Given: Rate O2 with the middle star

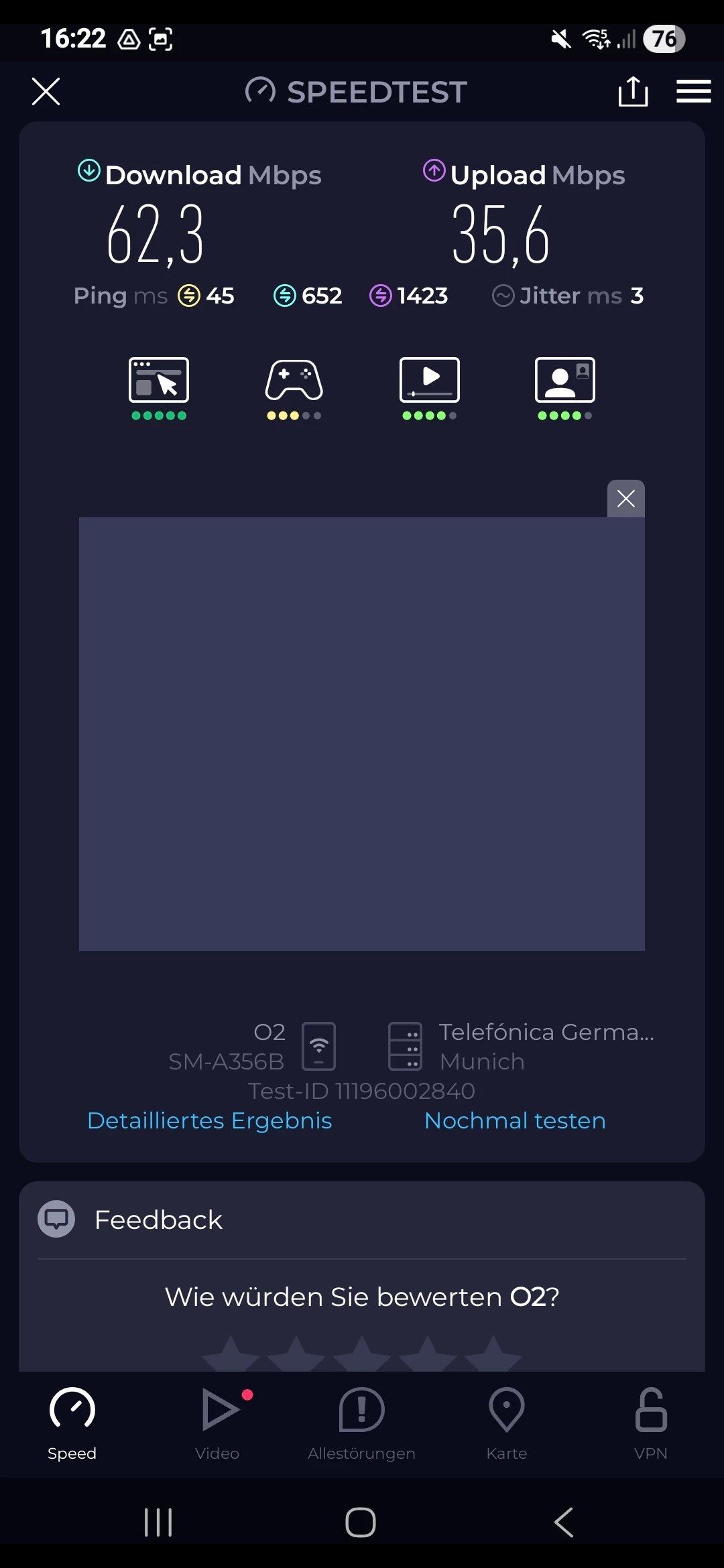Looking at the screenshot, I should [x=362, y=1355].
